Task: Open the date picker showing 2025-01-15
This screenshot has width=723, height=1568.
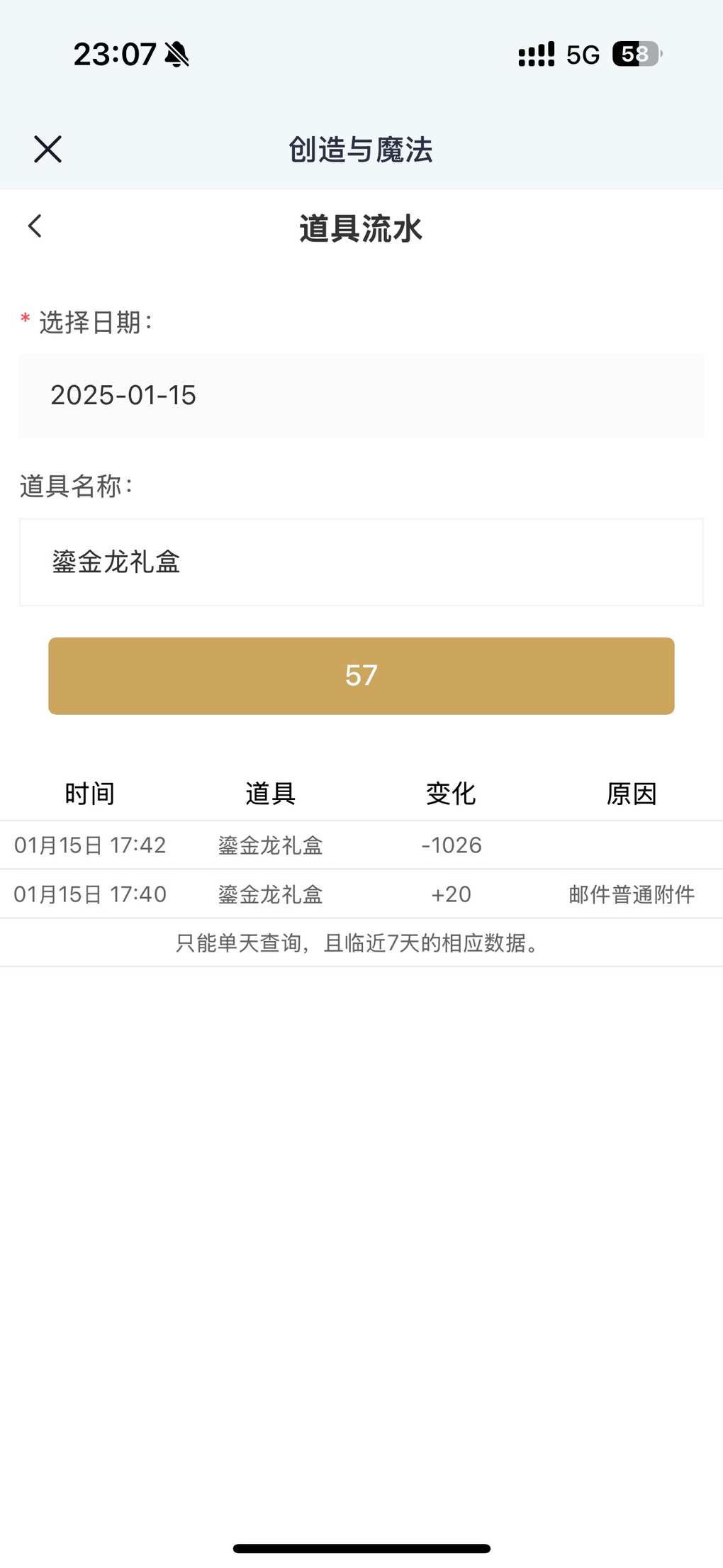Action: click(x=361, y=396)
